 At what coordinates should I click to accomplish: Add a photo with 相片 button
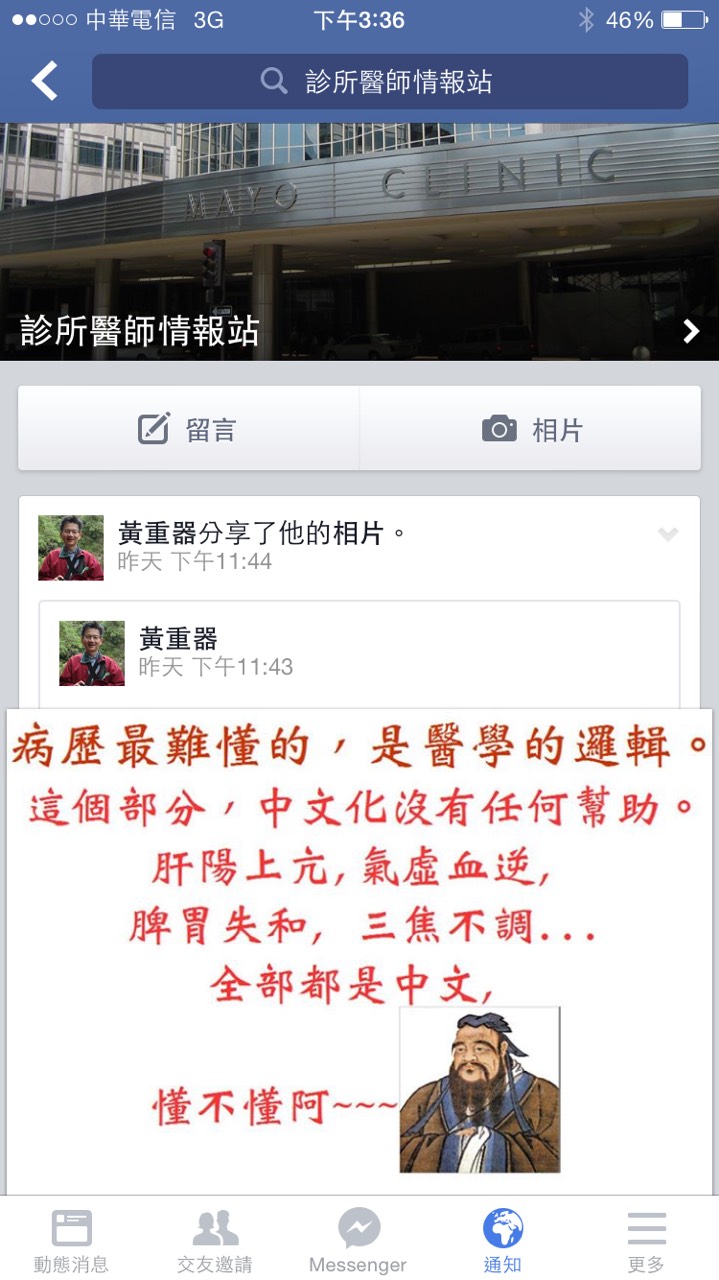pyautogui.click(x=530, y=429)
